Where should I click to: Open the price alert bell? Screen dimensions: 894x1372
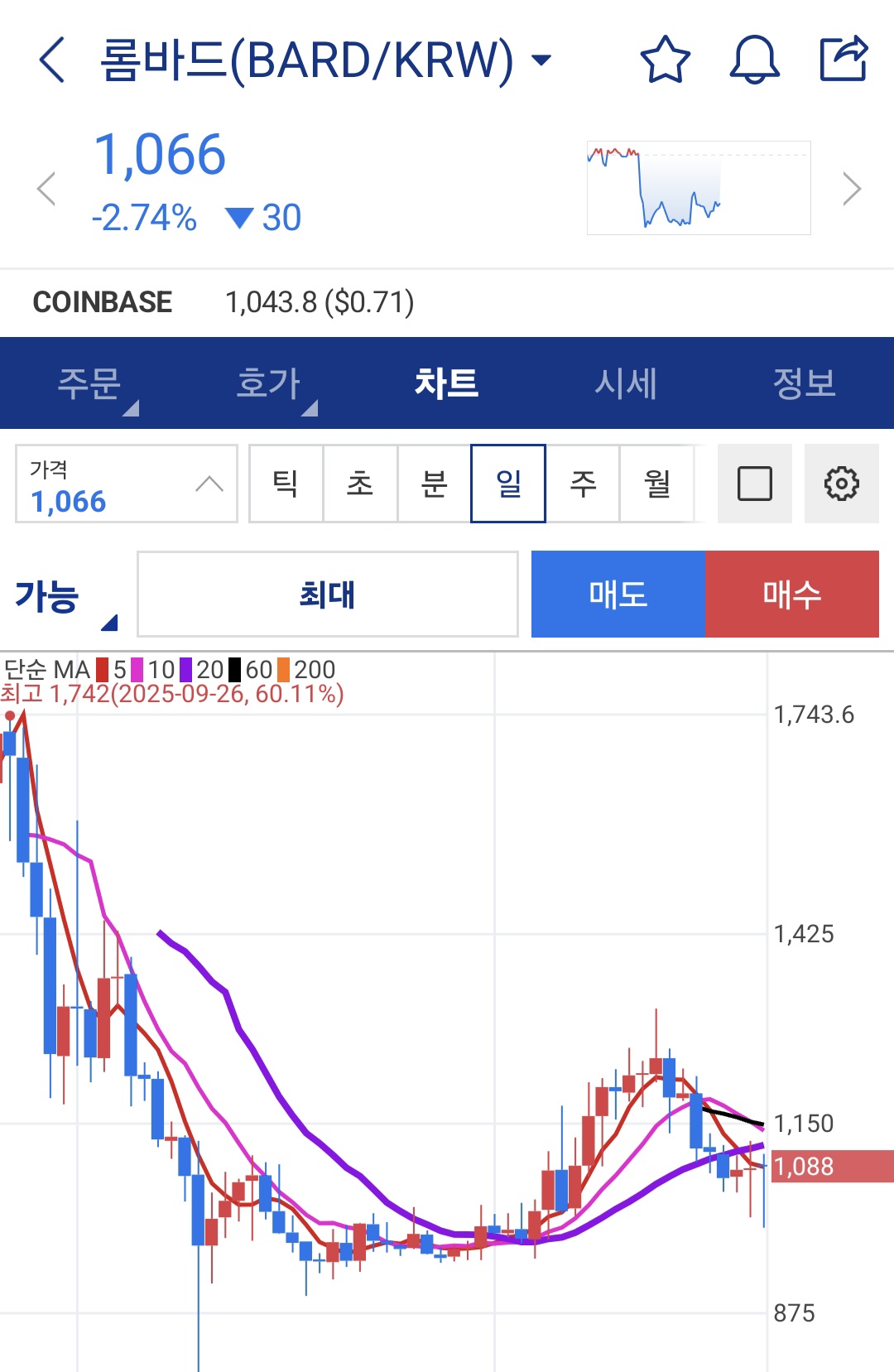click(754, 60)
